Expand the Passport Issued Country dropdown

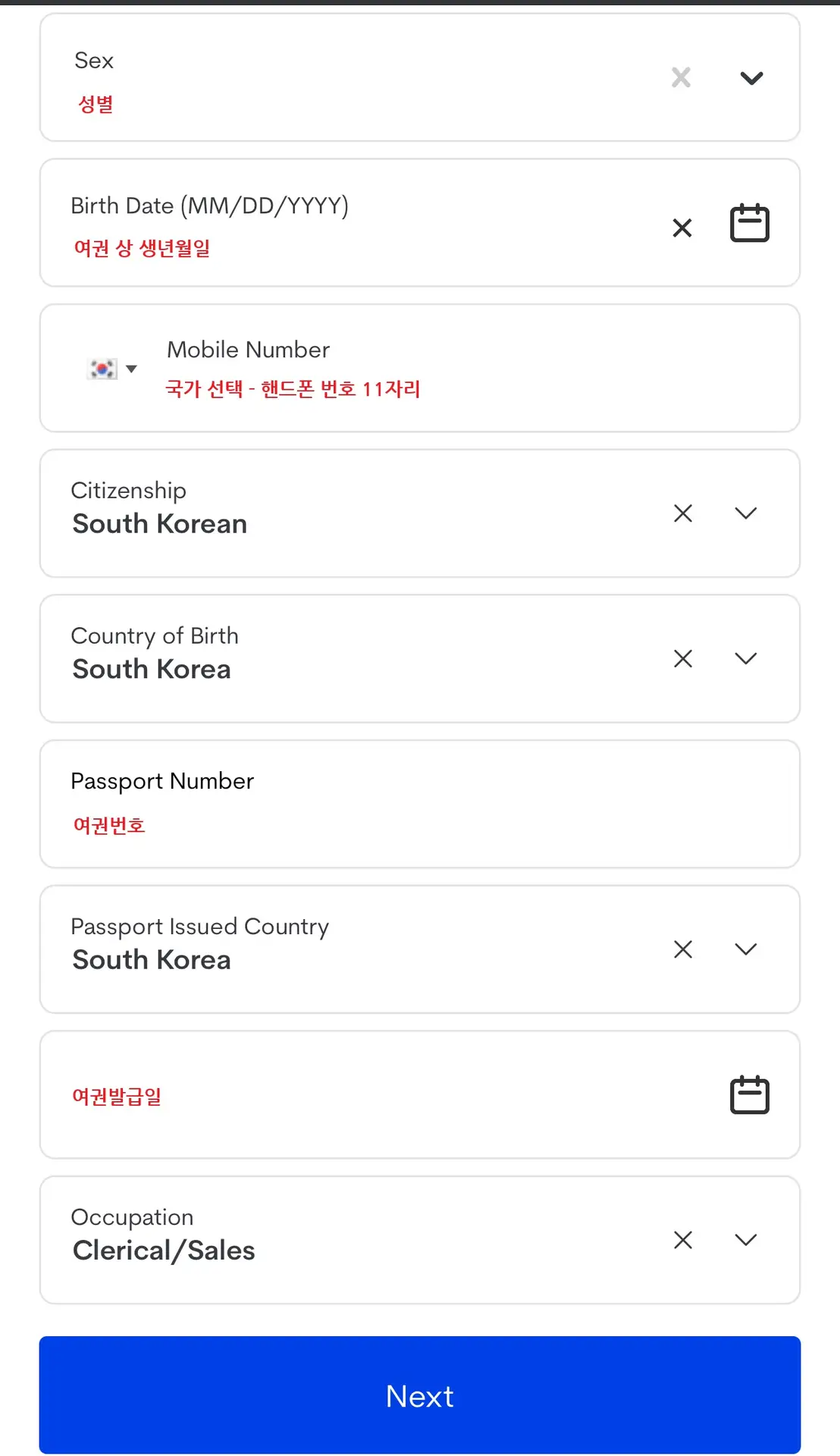point(746,949)
